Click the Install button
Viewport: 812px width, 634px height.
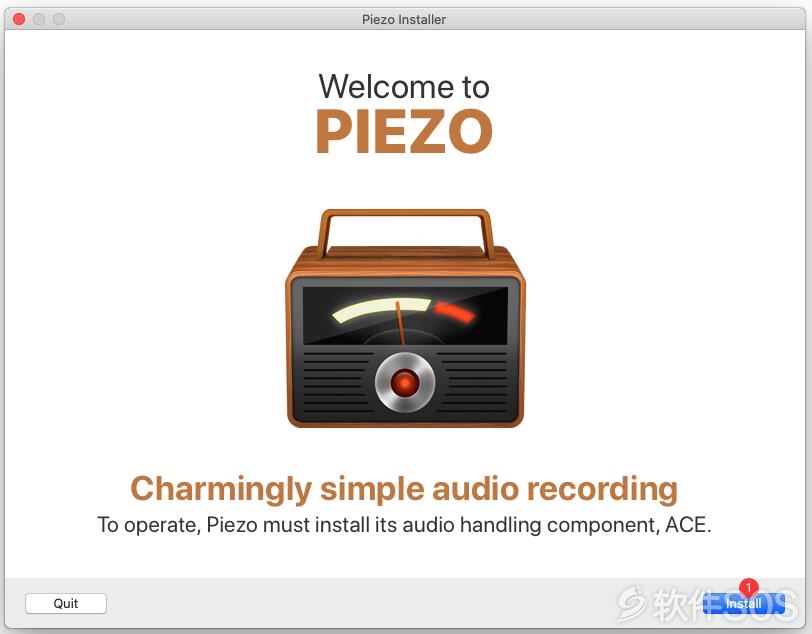click(744, 603)
